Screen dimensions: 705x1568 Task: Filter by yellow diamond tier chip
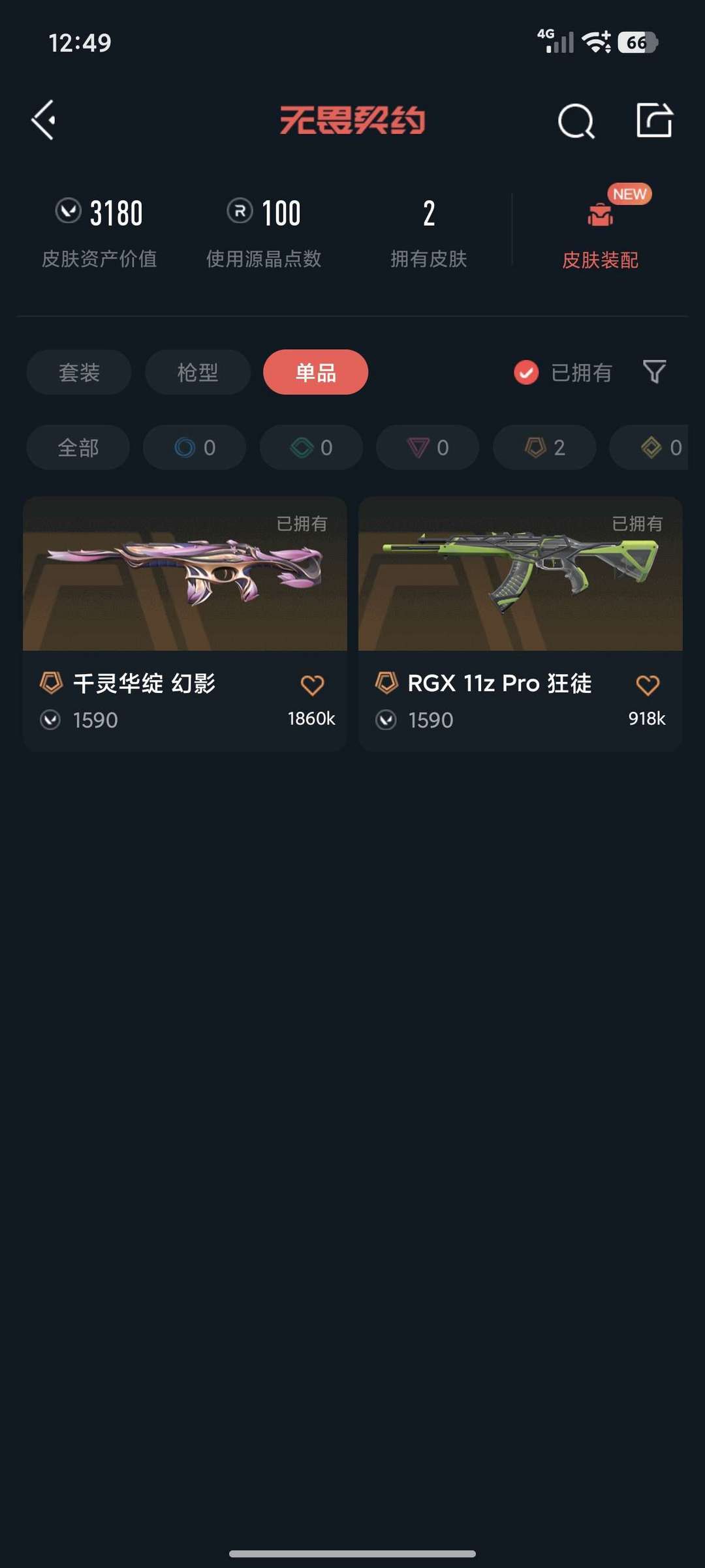[x=653, y=448]
